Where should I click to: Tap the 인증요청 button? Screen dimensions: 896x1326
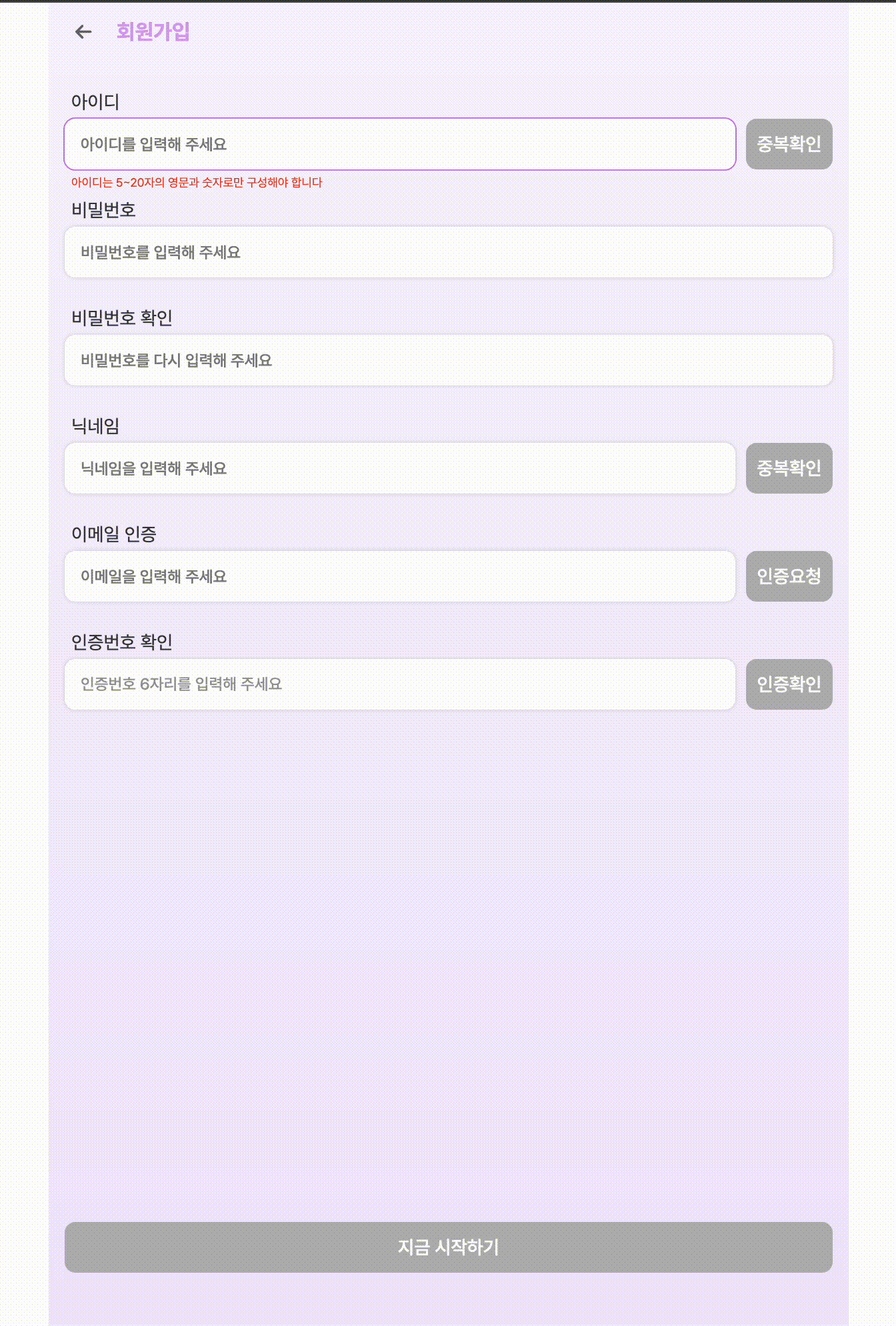tap(789, 576)
